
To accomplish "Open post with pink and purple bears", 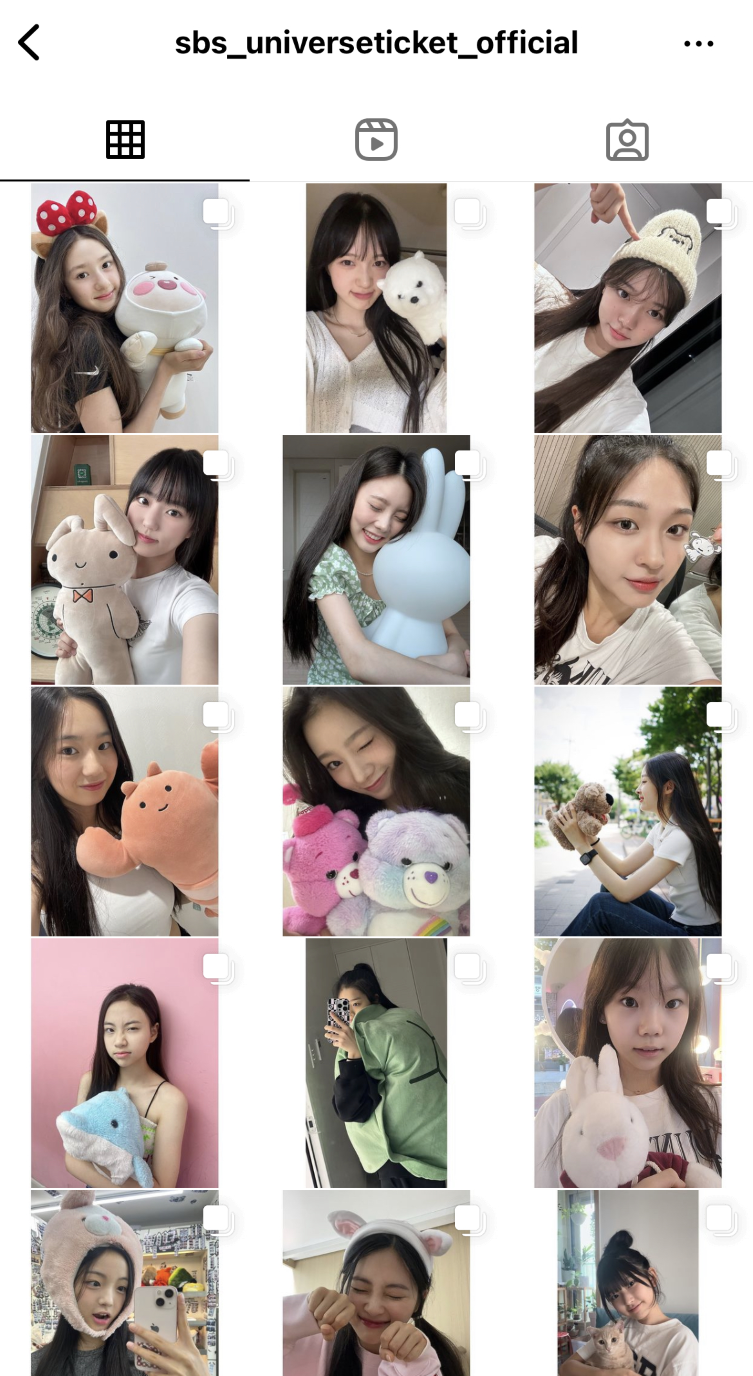I will coord(376,811).
